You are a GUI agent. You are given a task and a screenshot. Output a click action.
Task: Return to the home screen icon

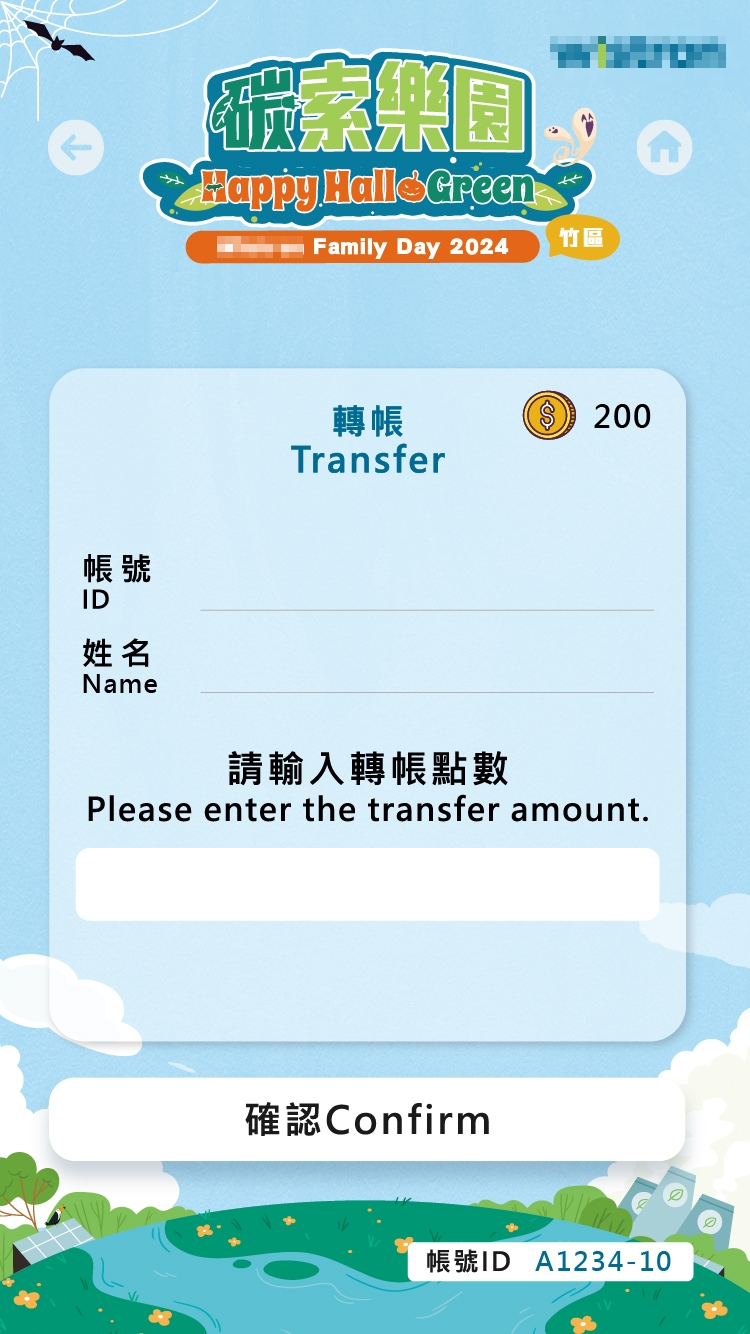click(664, 148)
